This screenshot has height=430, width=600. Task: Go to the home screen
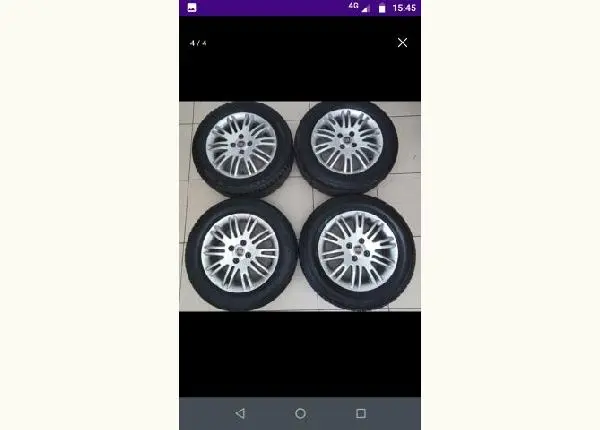point(300,413)
